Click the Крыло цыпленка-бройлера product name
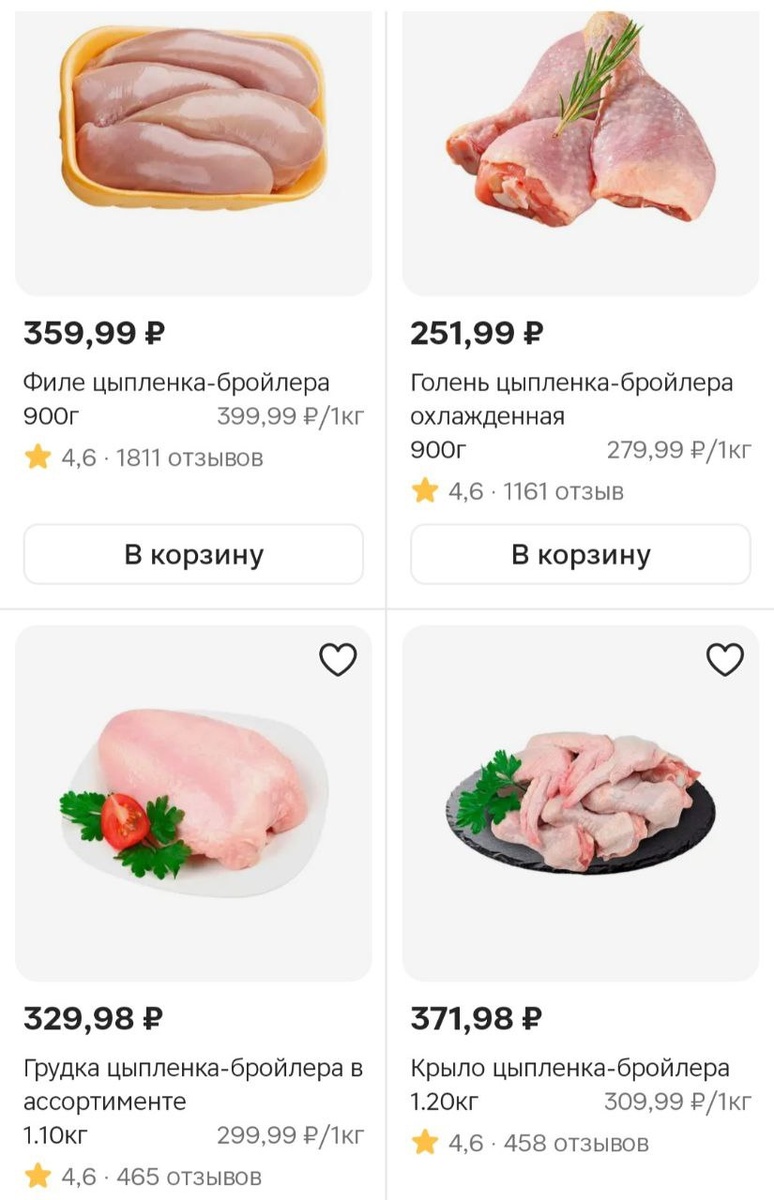774x1200 pixels. (570, 1070)
